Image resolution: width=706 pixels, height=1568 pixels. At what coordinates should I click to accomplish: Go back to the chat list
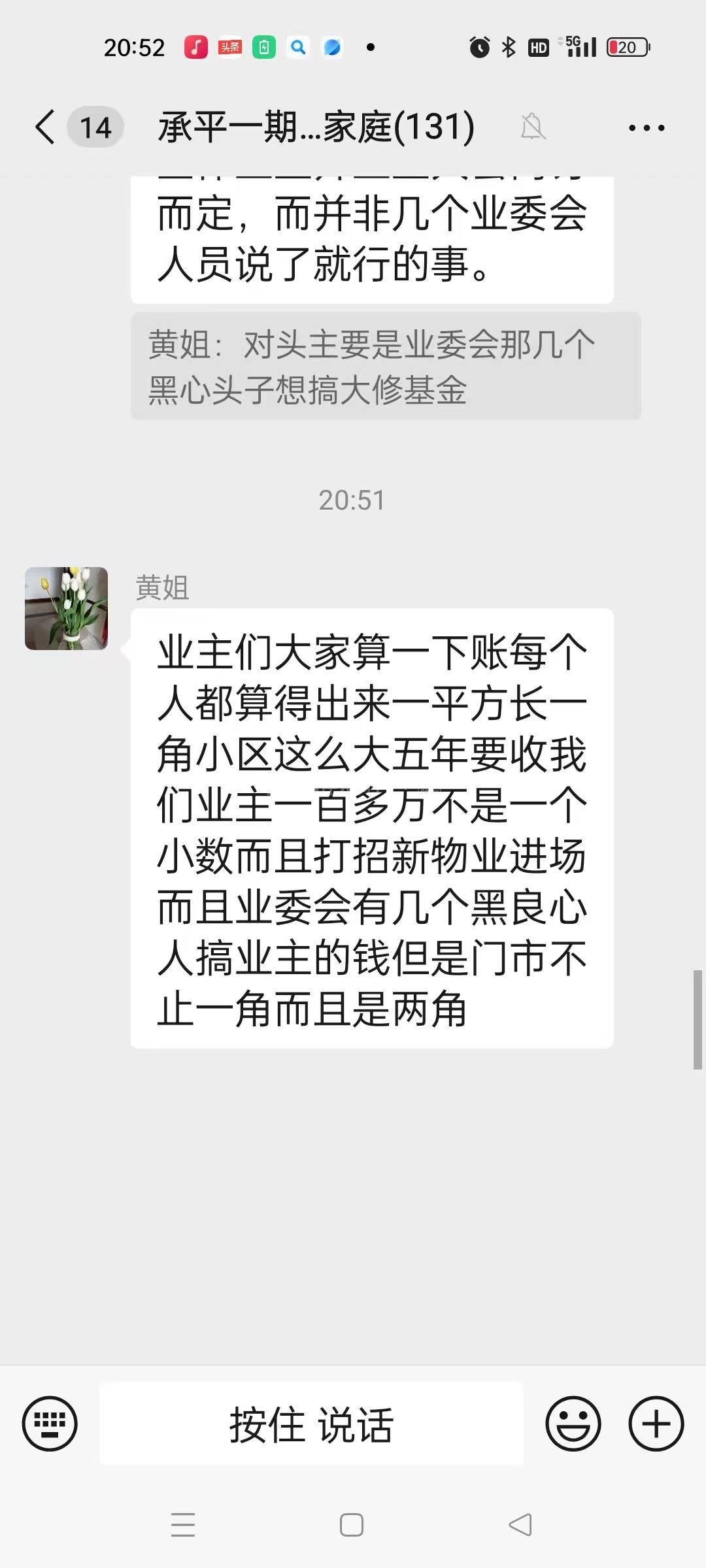(46, 127)
